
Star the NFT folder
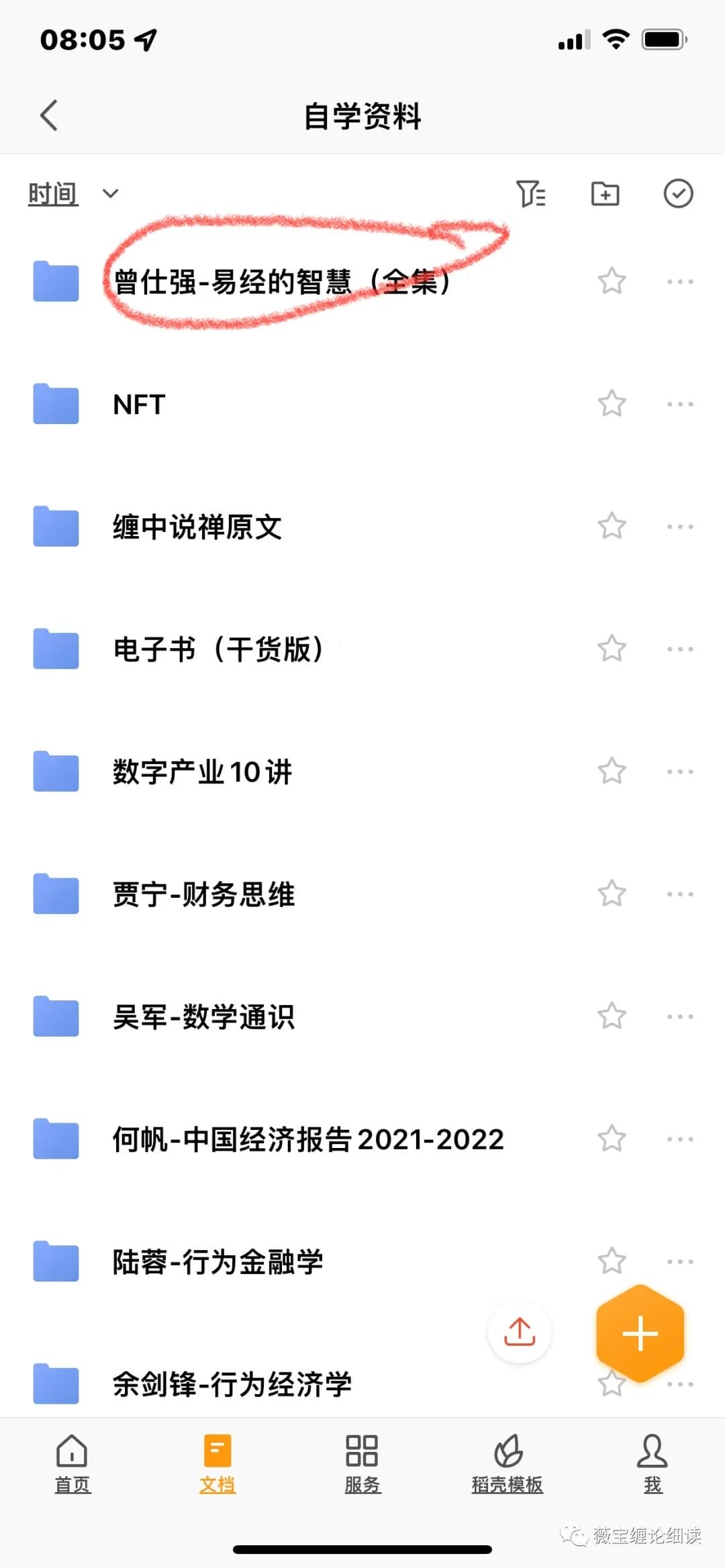(612, 404)
